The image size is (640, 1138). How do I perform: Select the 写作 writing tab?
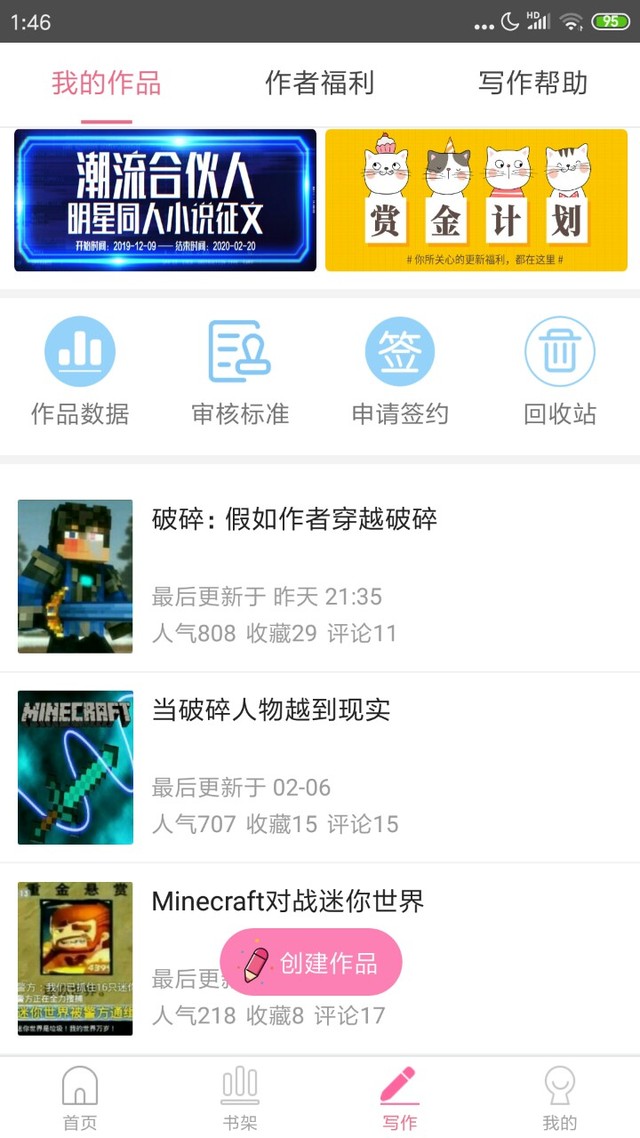400,1097
